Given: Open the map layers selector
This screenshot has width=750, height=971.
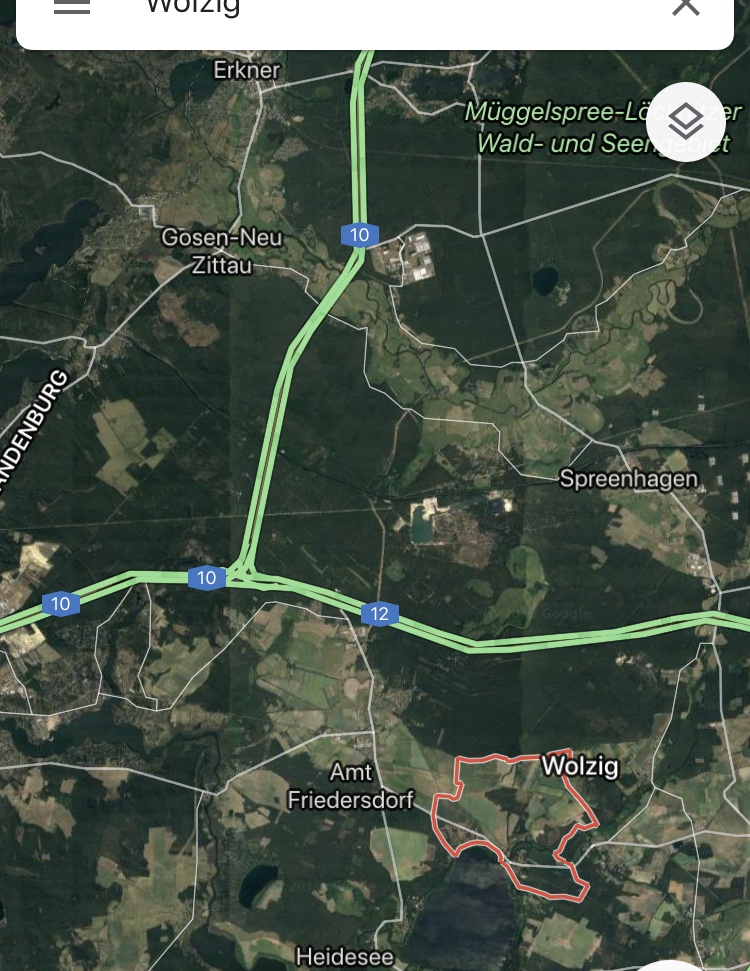Looking at the screenshot, I should click(x=686, y=122).
